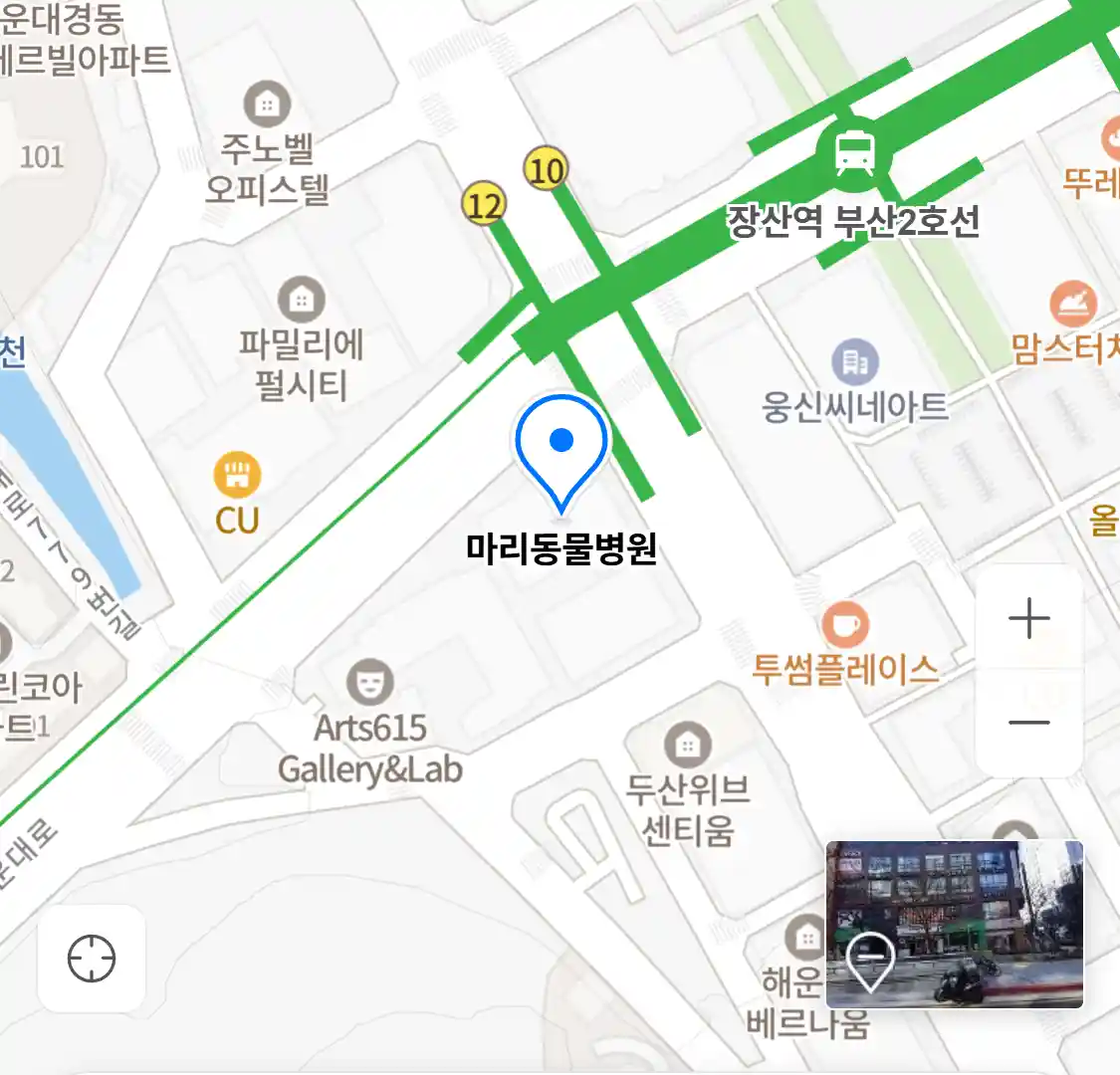The height and width of the screenshot is (1075, 1120).
Task: Zoom in on the map
Action: click(1029, 619)
